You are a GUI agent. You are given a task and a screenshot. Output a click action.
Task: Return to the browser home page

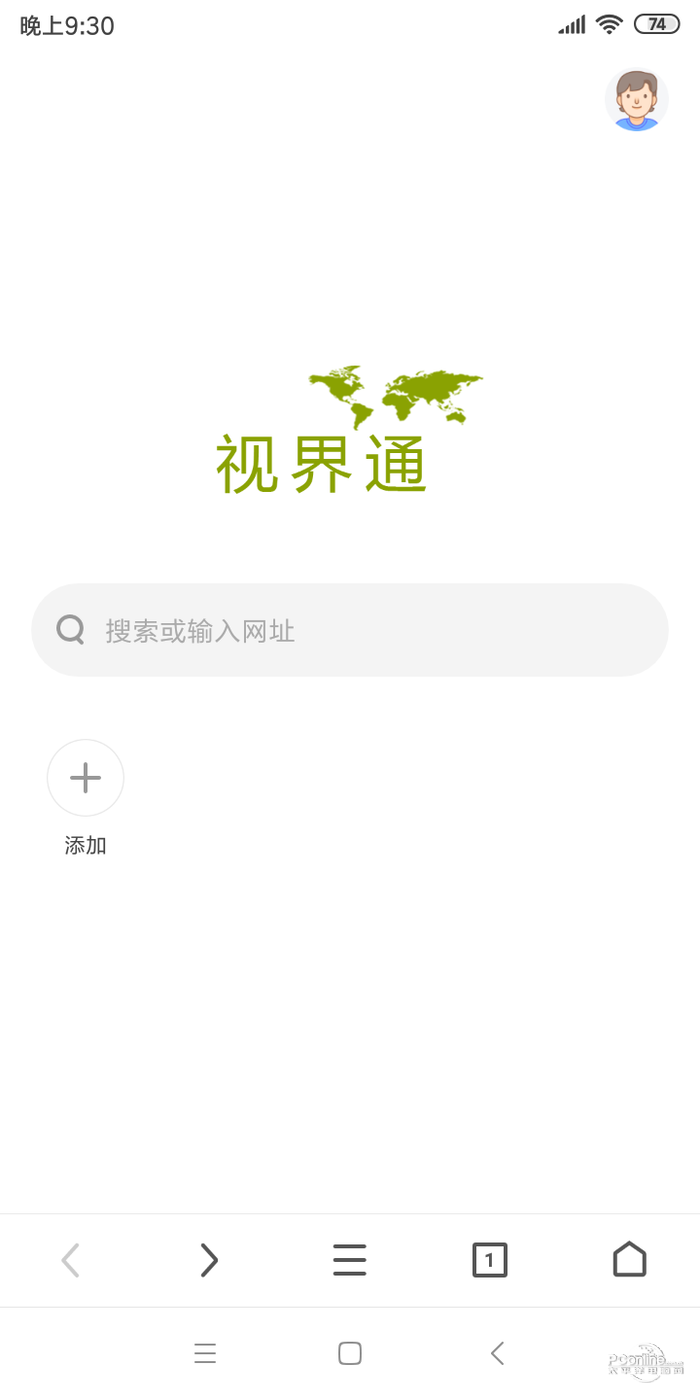[x=630, y=1260]
